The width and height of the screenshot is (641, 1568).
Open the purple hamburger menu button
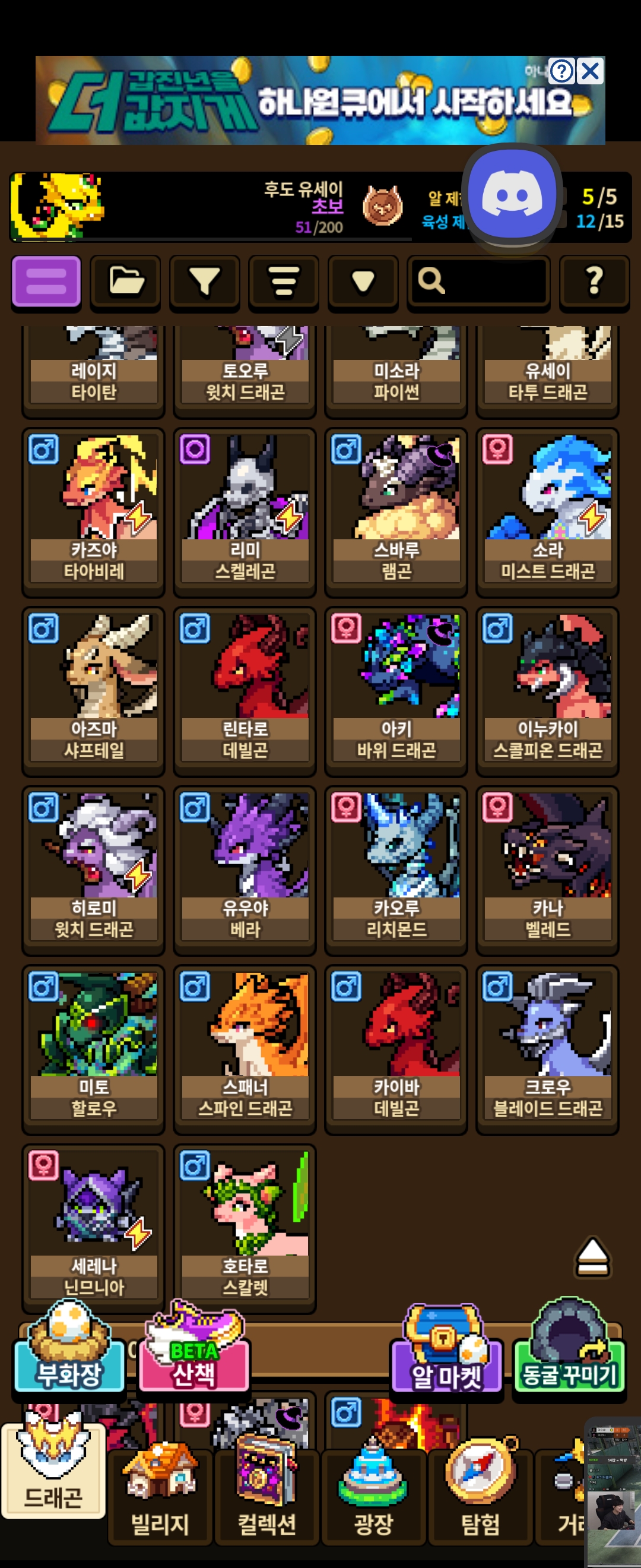tap(46, 281)
